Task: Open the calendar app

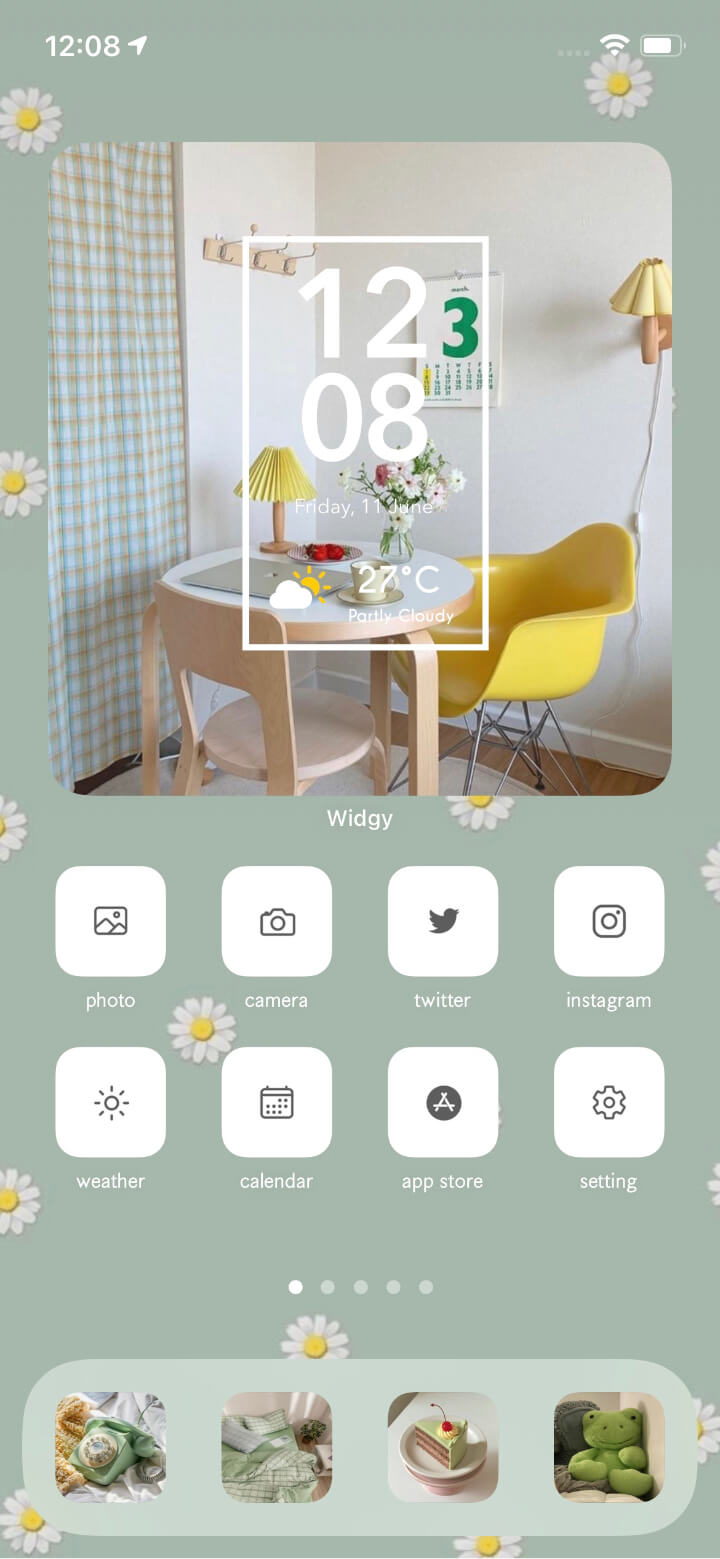Action: pyautogui.click(x=277, y=1102)
